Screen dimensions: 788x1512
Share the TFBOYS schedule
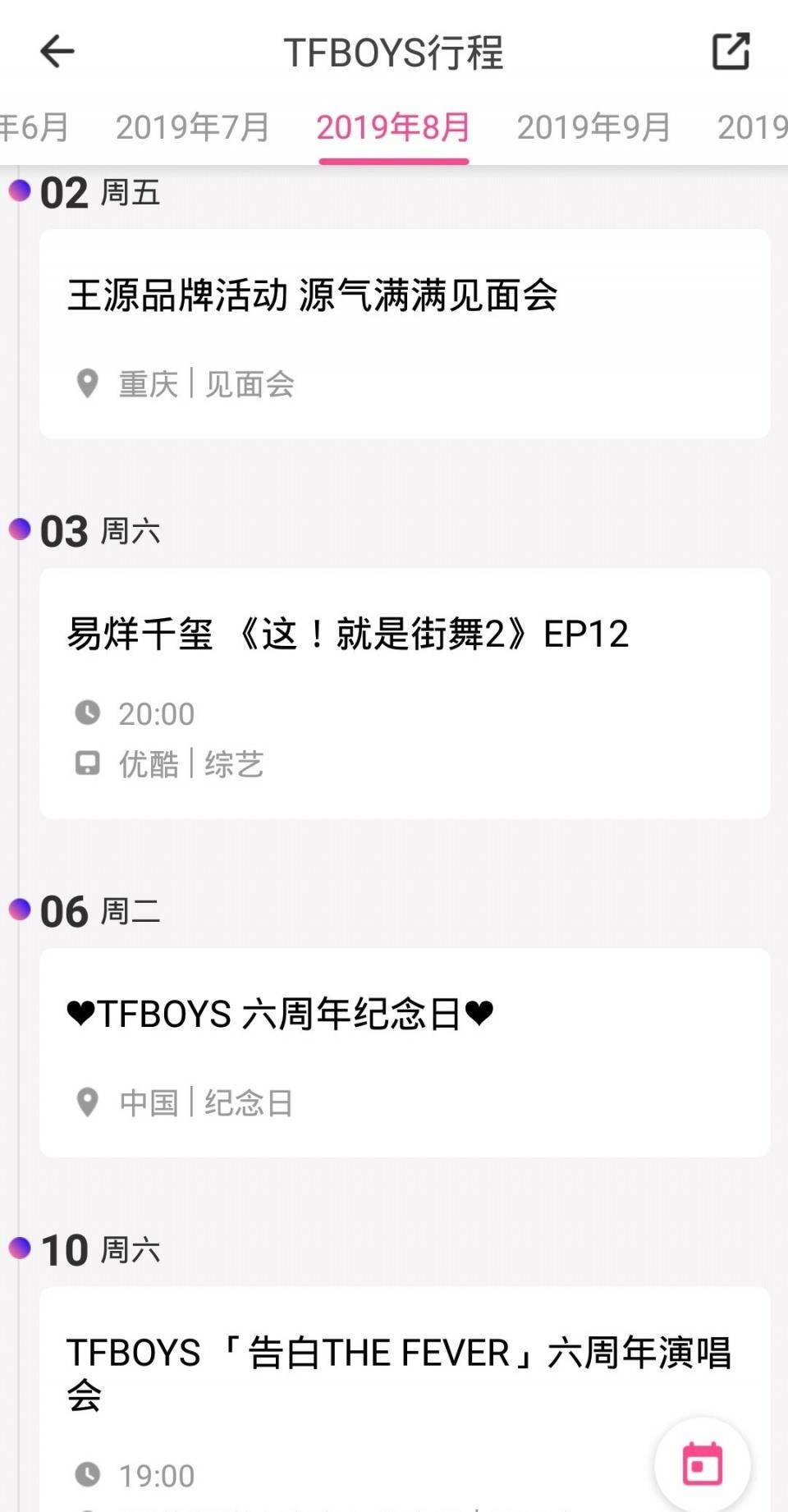tap(730, 51)
